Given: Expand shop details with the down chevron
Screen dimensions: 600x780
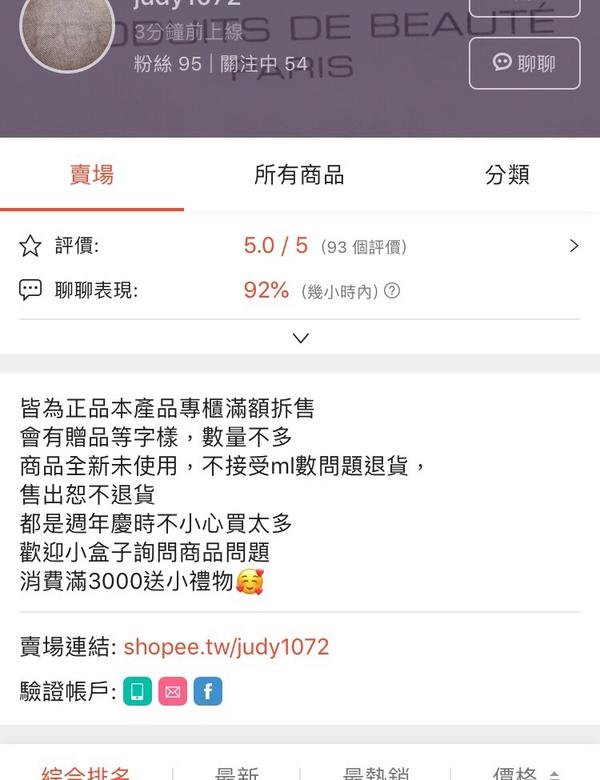Looking at the screenshot, I should coord(300,338).
